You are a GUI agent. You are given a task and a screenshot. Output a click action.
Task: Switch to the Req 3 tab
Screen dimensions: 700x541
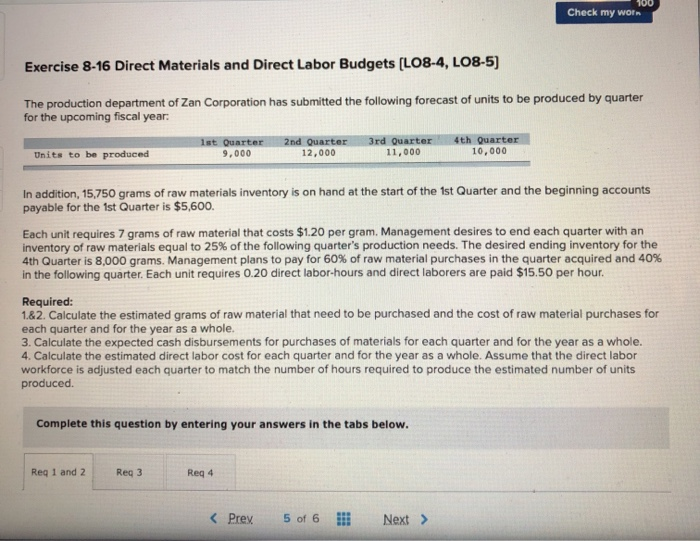129,471
